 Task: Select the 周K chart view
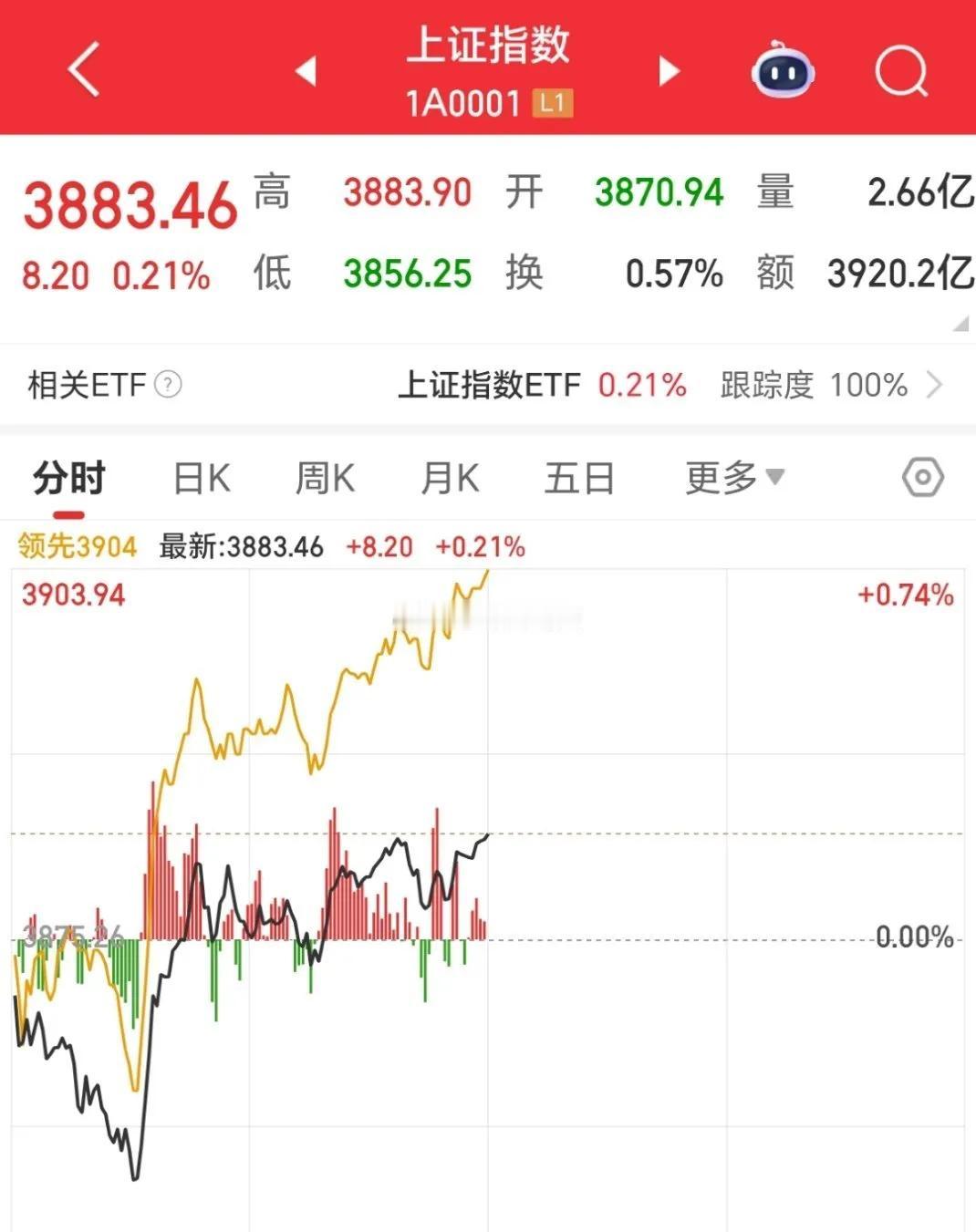coord(325,475)
